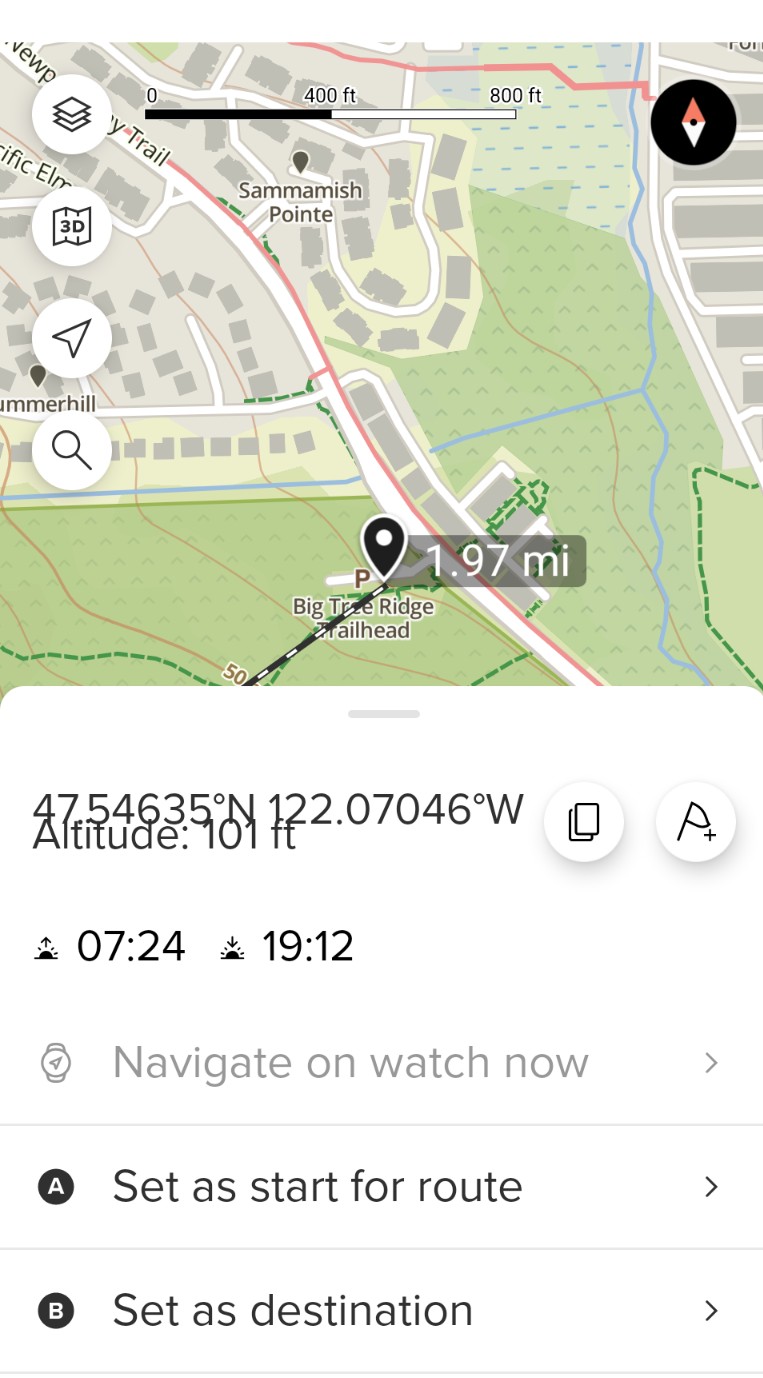Add a new point of interest flag

696,822
